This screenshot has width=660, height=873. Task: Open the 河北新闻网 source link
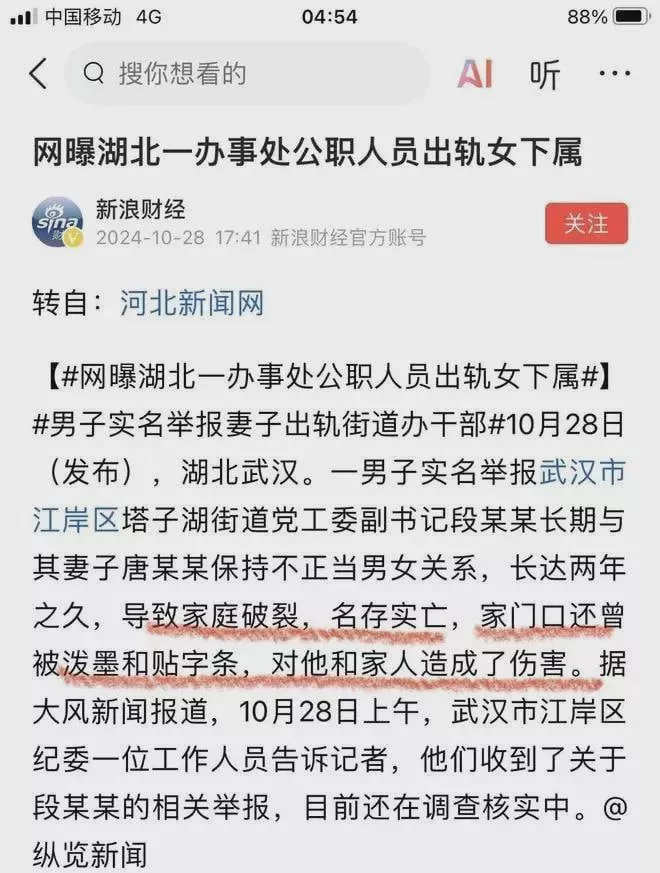coord(192,304)
